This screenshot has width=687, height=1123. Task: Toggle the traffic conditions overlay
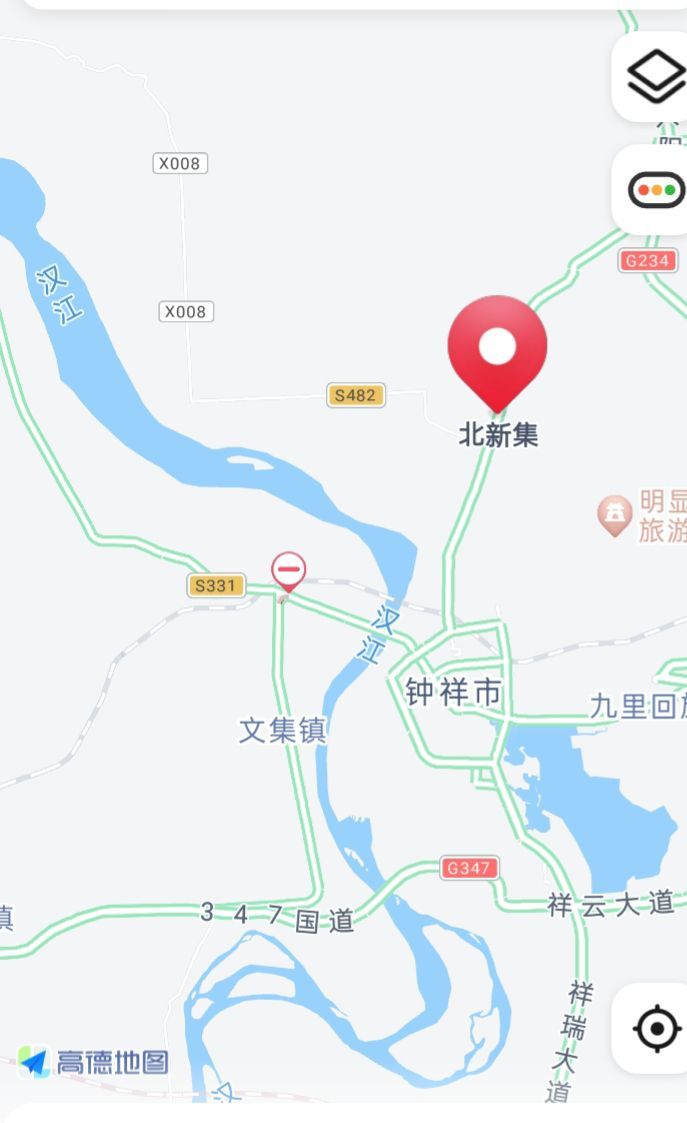pyautogui.click(x=655, y=189)
